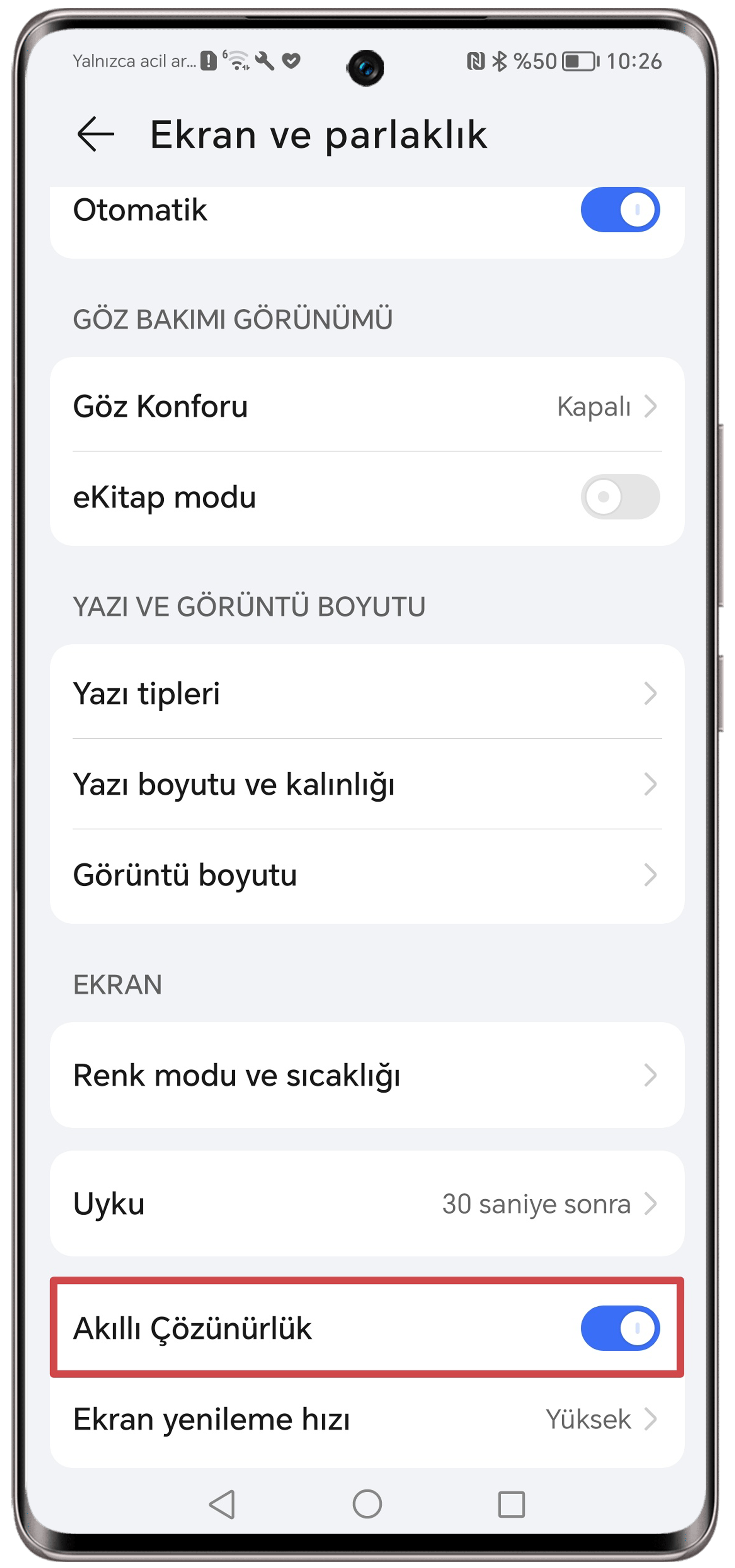Open recent apps from navigation bar

511,1504
